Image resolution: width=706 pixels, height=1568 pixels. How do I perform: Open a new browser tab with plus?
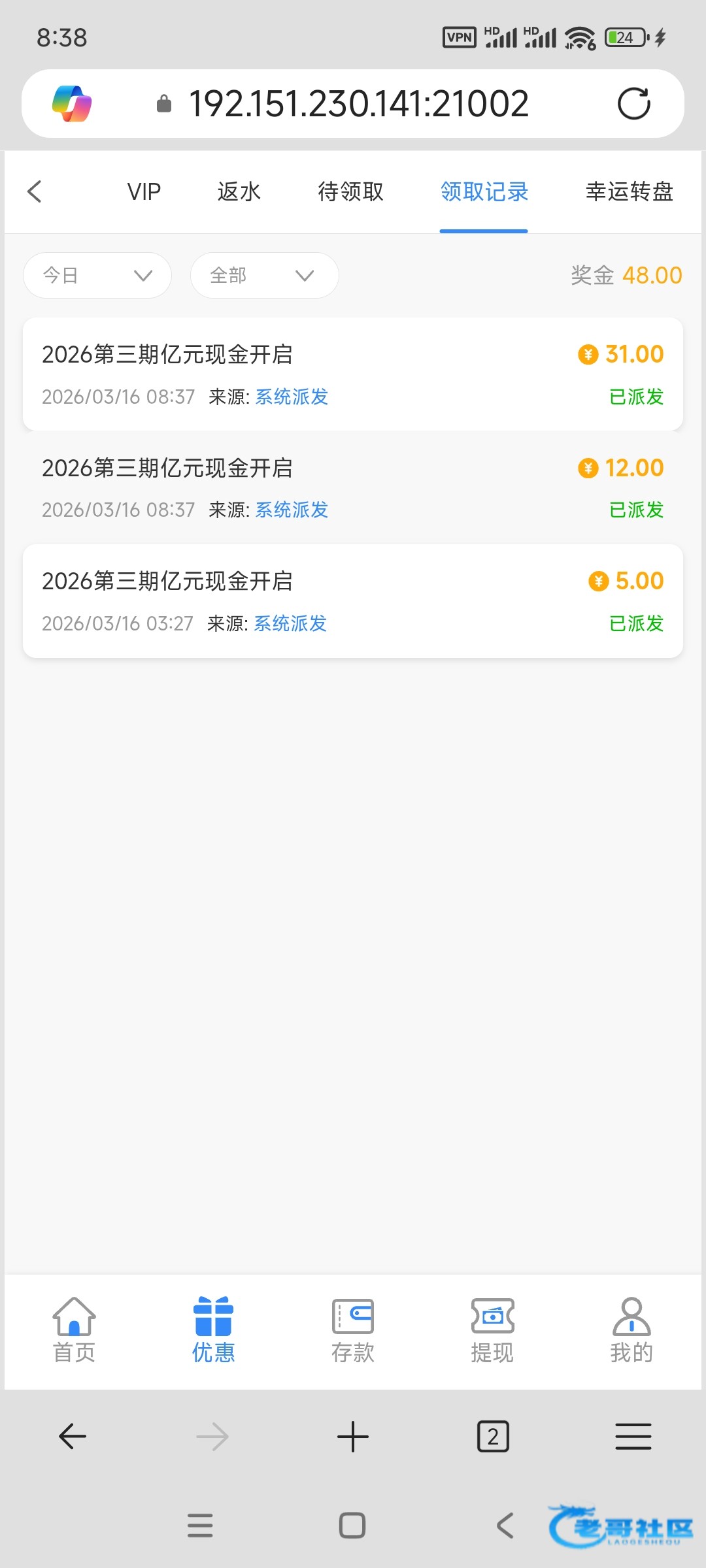(353, 1437)
